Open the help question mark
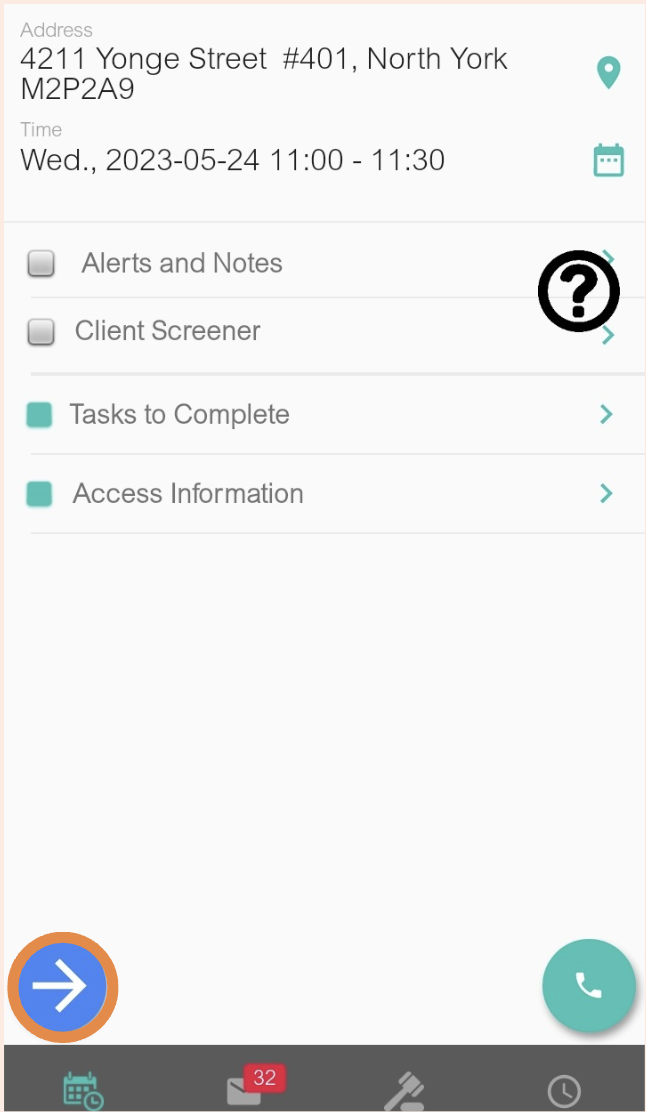The height and width of the screenshot is (1112, 646). [x=579, y=291]
